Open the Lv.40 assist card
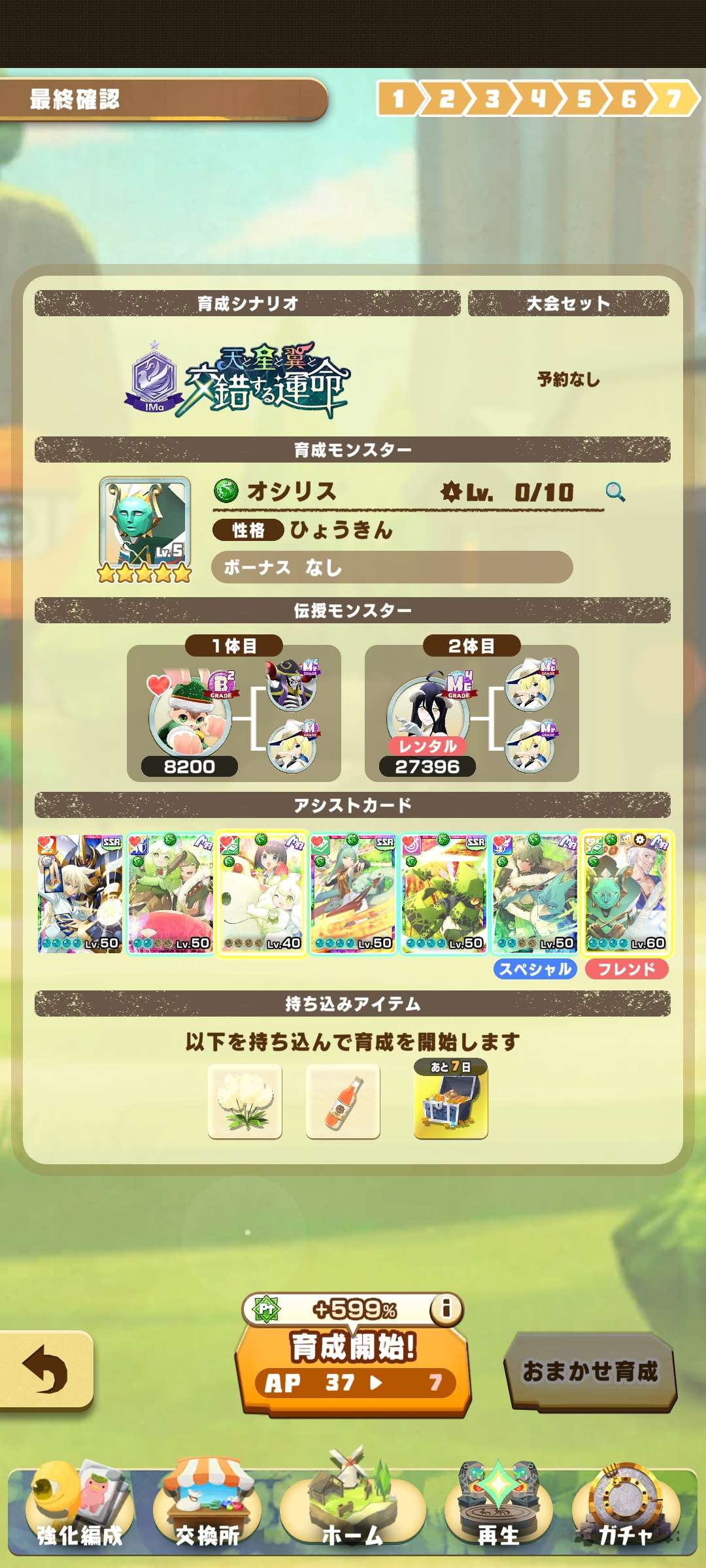 click(x=261, y=892)
